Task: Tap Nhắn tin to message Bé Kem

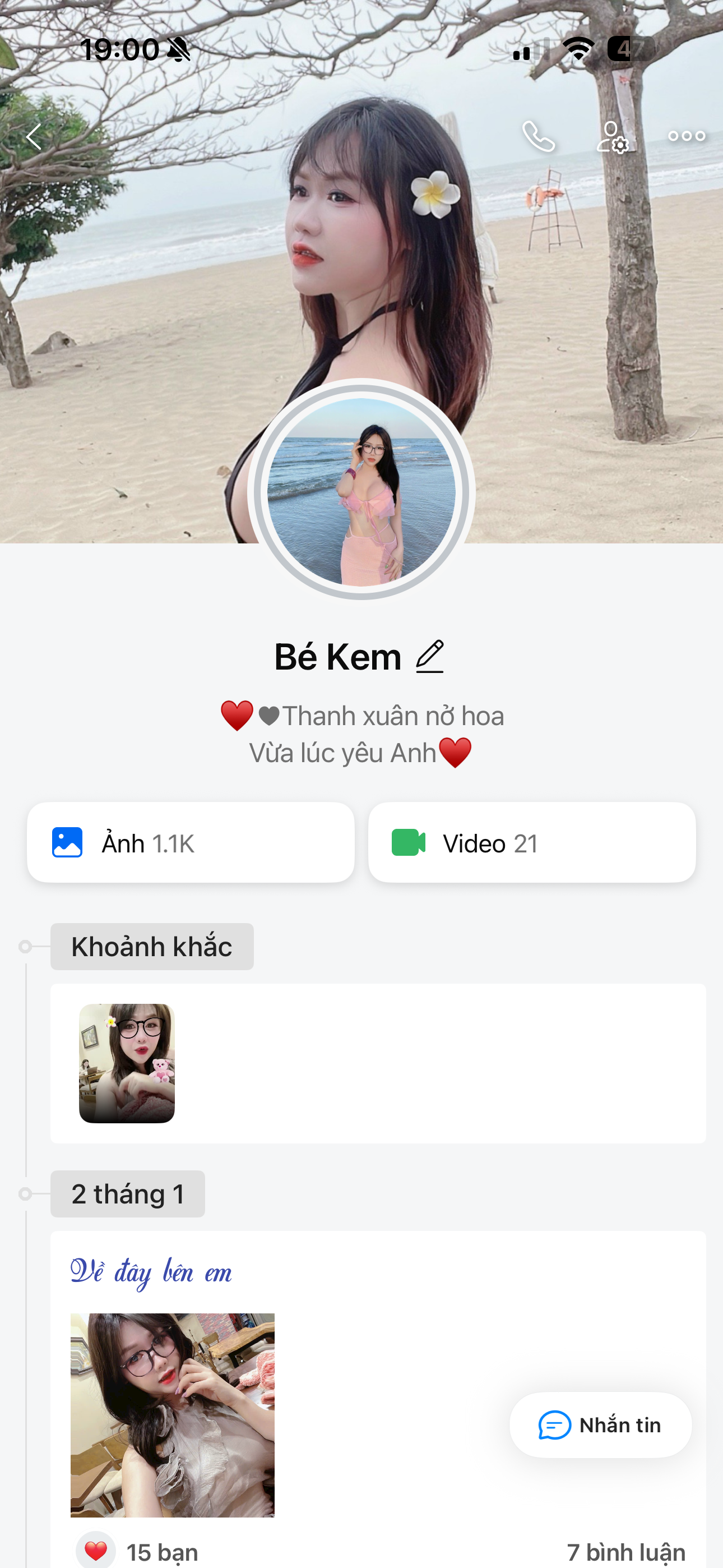Action: [x=601, y=1425]
